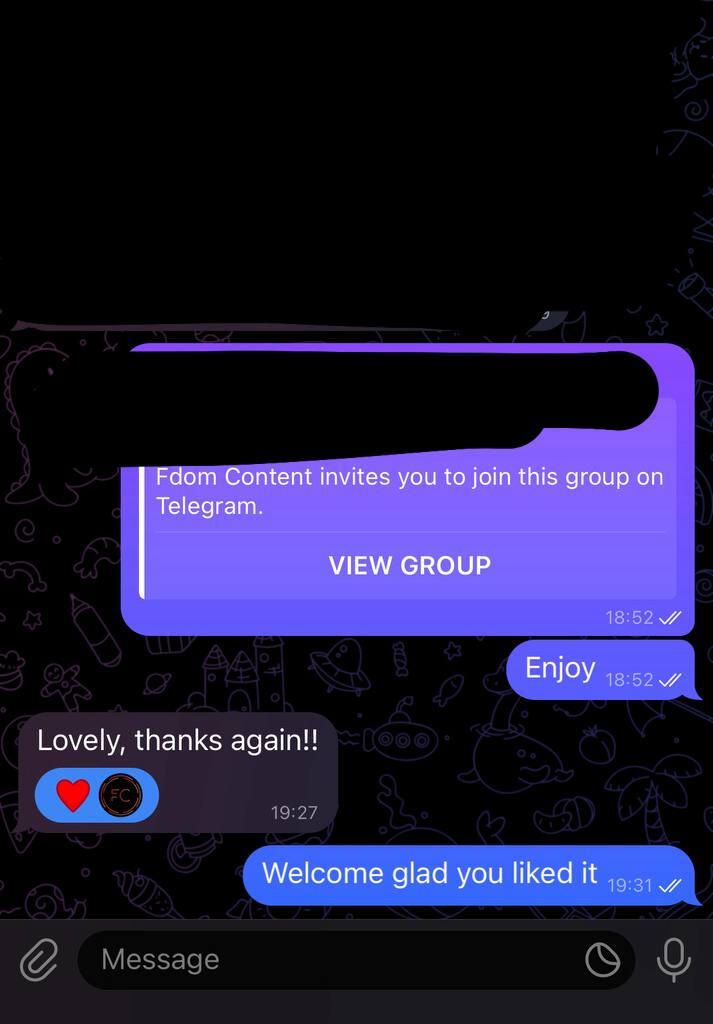Open the sticker panel icon
This screenshot has height=1024, width=713.
point(602,960)
